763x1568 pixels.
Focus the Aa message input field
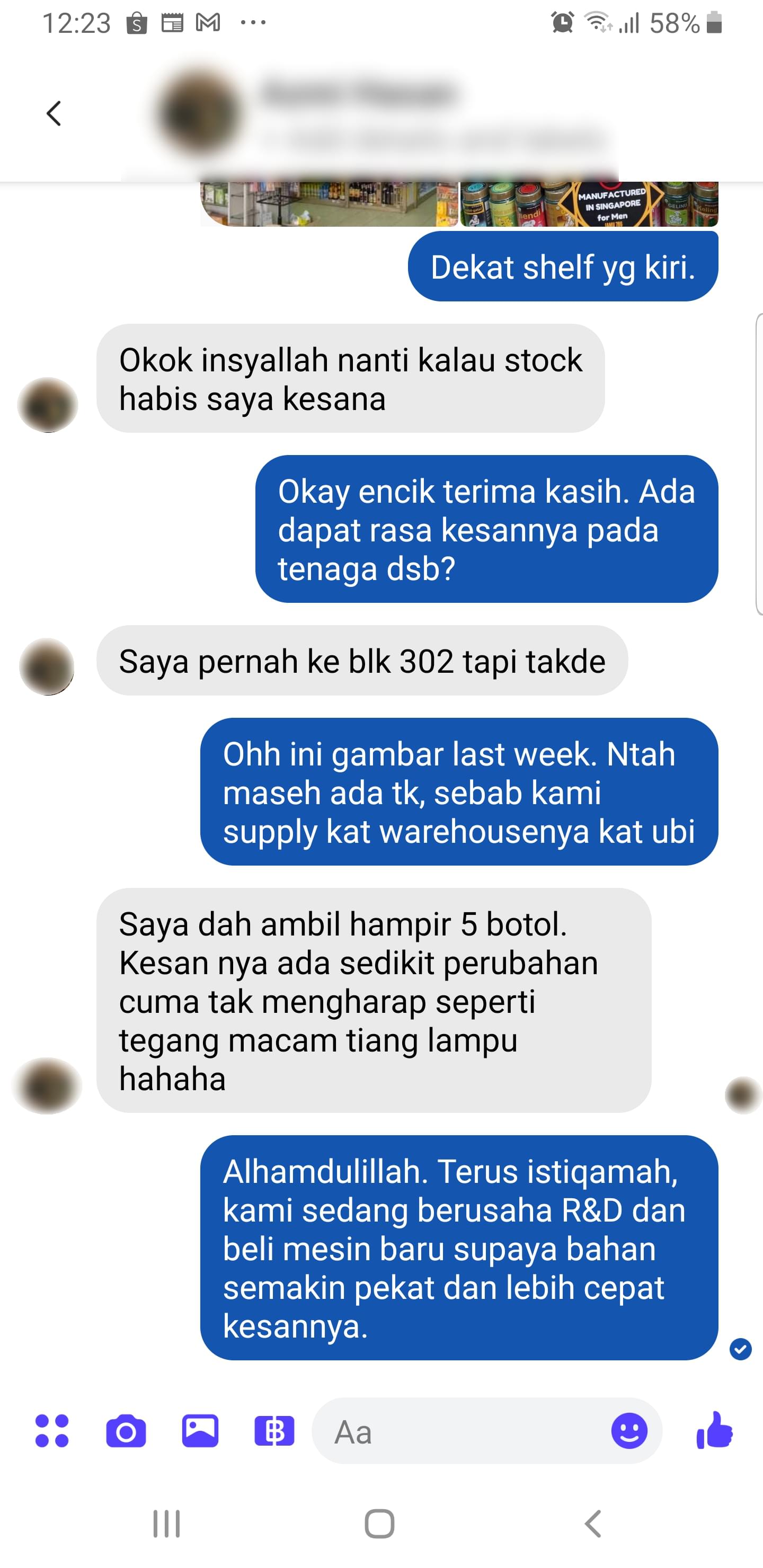(x=463, y=1431)
